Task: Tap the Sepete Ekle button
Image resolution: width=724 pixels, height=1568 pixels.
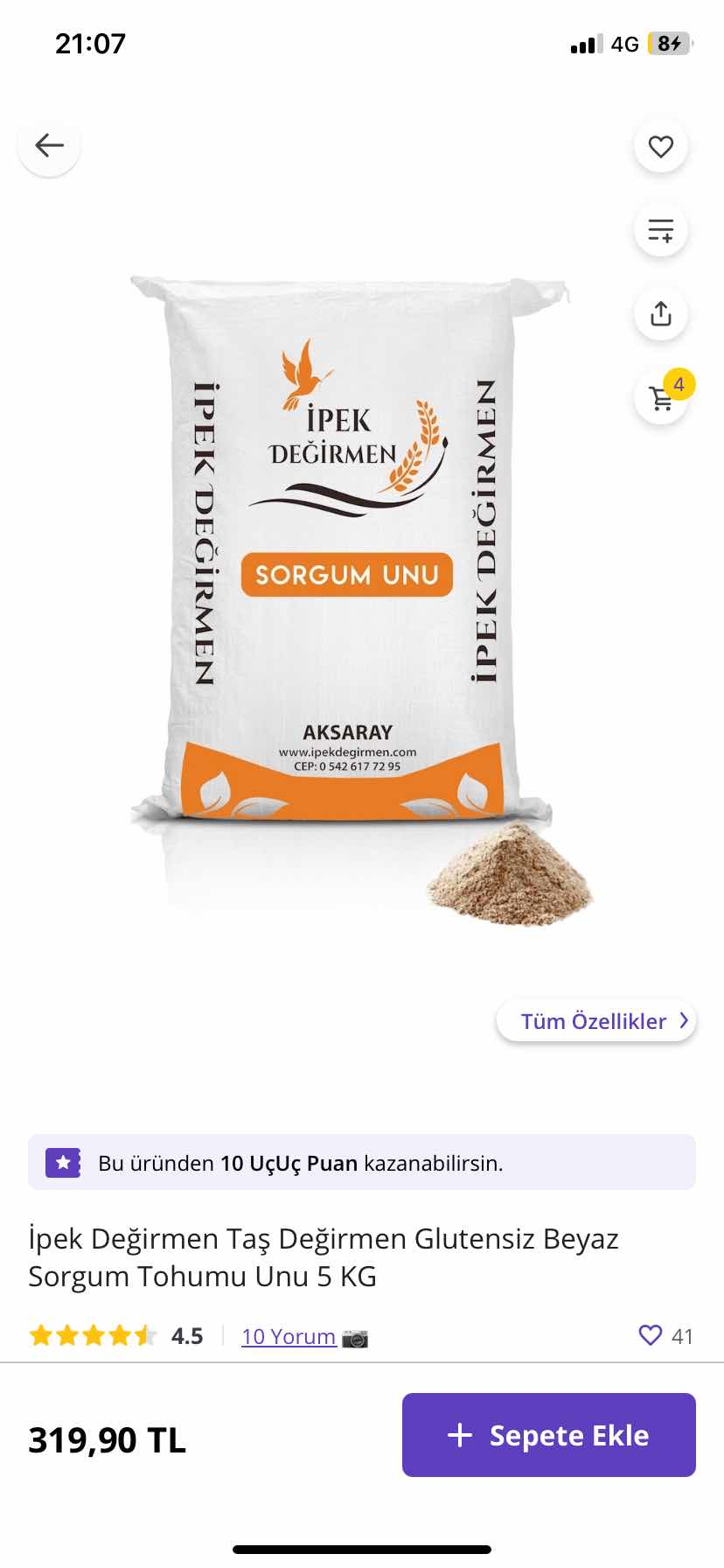Action: pyautogui.click(x=548, y=1435)
